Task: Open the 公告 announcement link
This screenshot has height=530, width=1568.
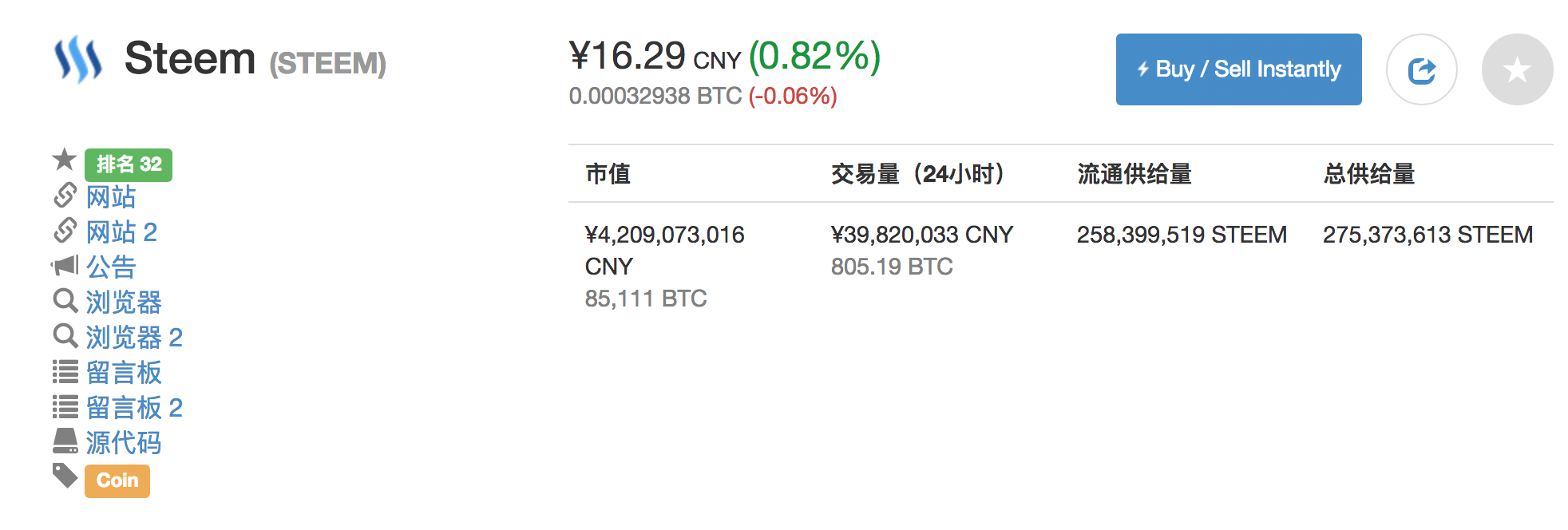Action: 111,267
